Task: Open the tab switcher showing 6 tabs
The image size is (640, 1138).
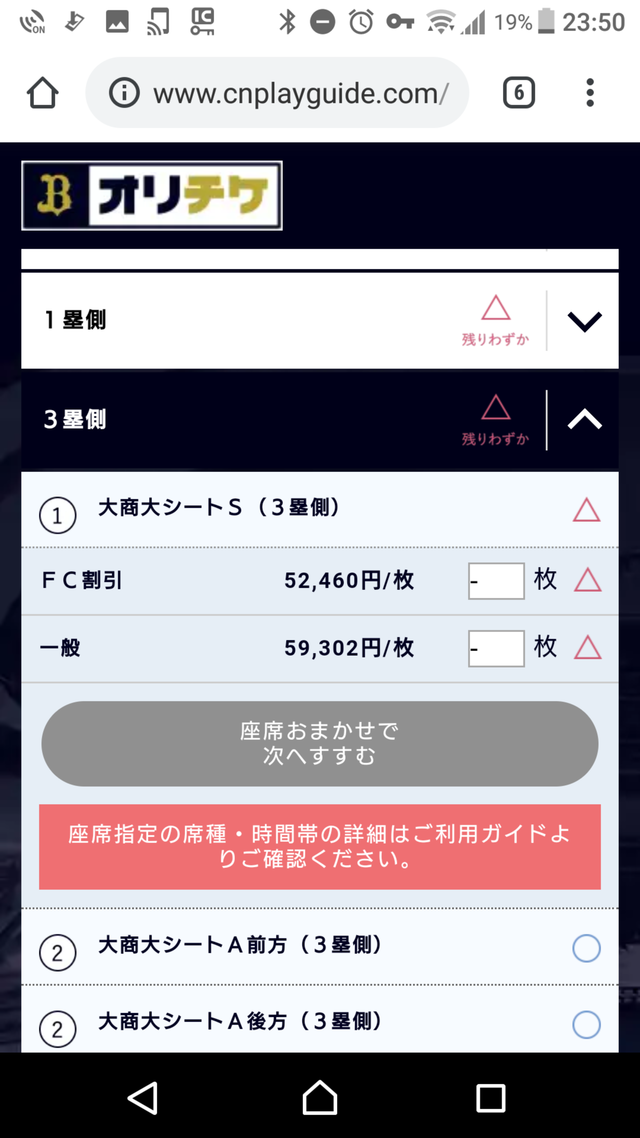Action: [519, 93]
